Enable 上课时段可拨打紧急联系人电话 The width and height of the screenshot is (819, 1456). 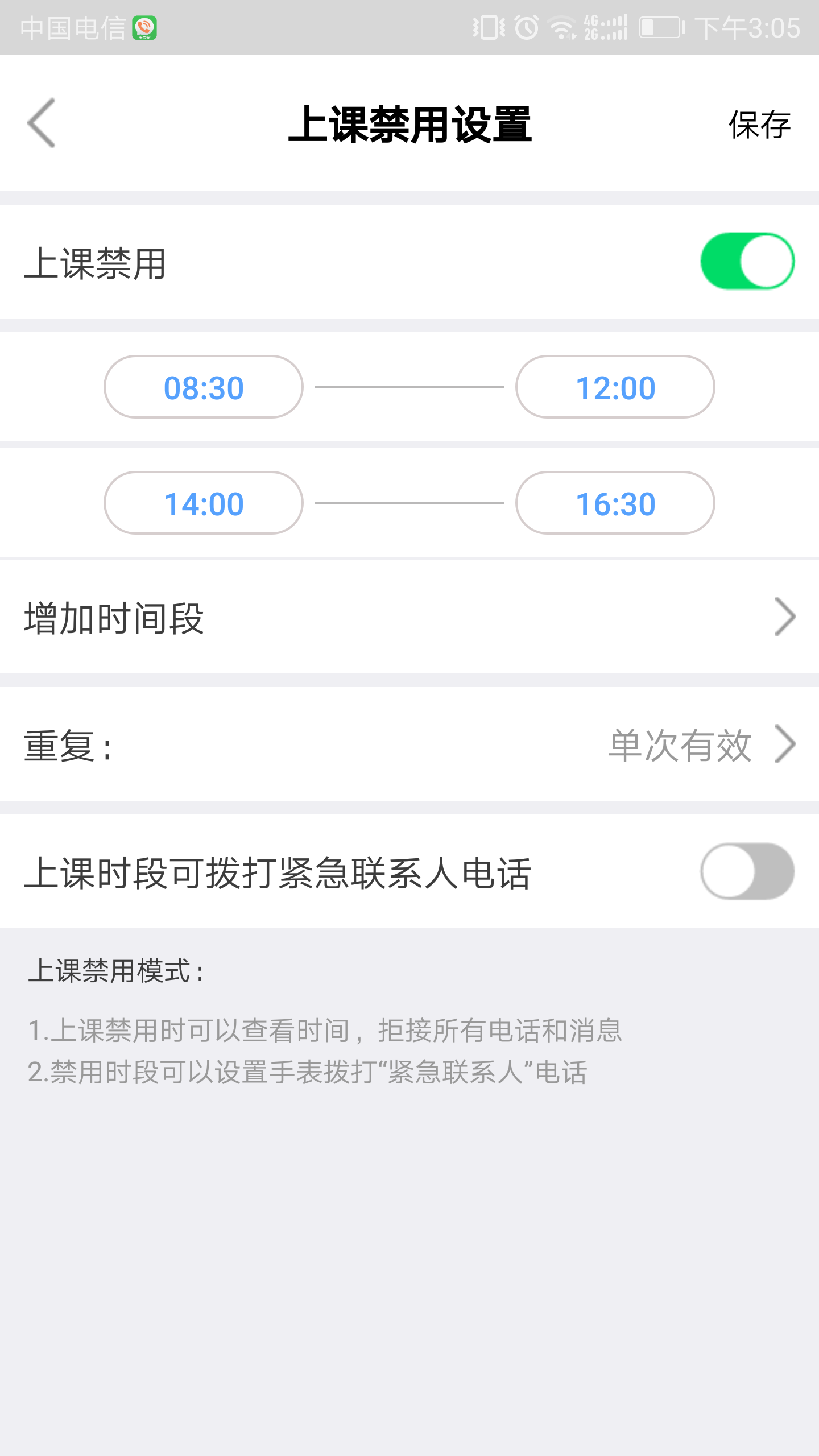pyautogui.click(x=747, y=871)
